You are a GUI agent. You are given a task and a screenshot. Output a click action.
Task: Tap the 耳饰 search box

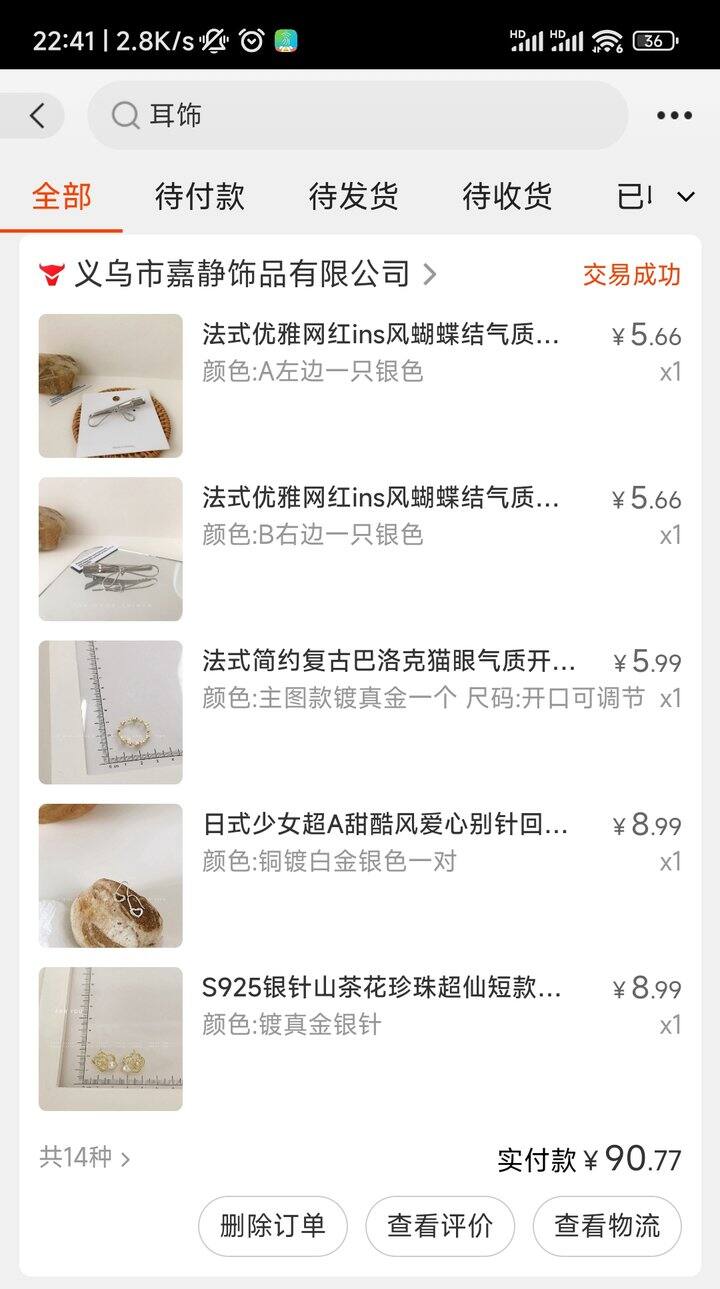coord(358,116)
